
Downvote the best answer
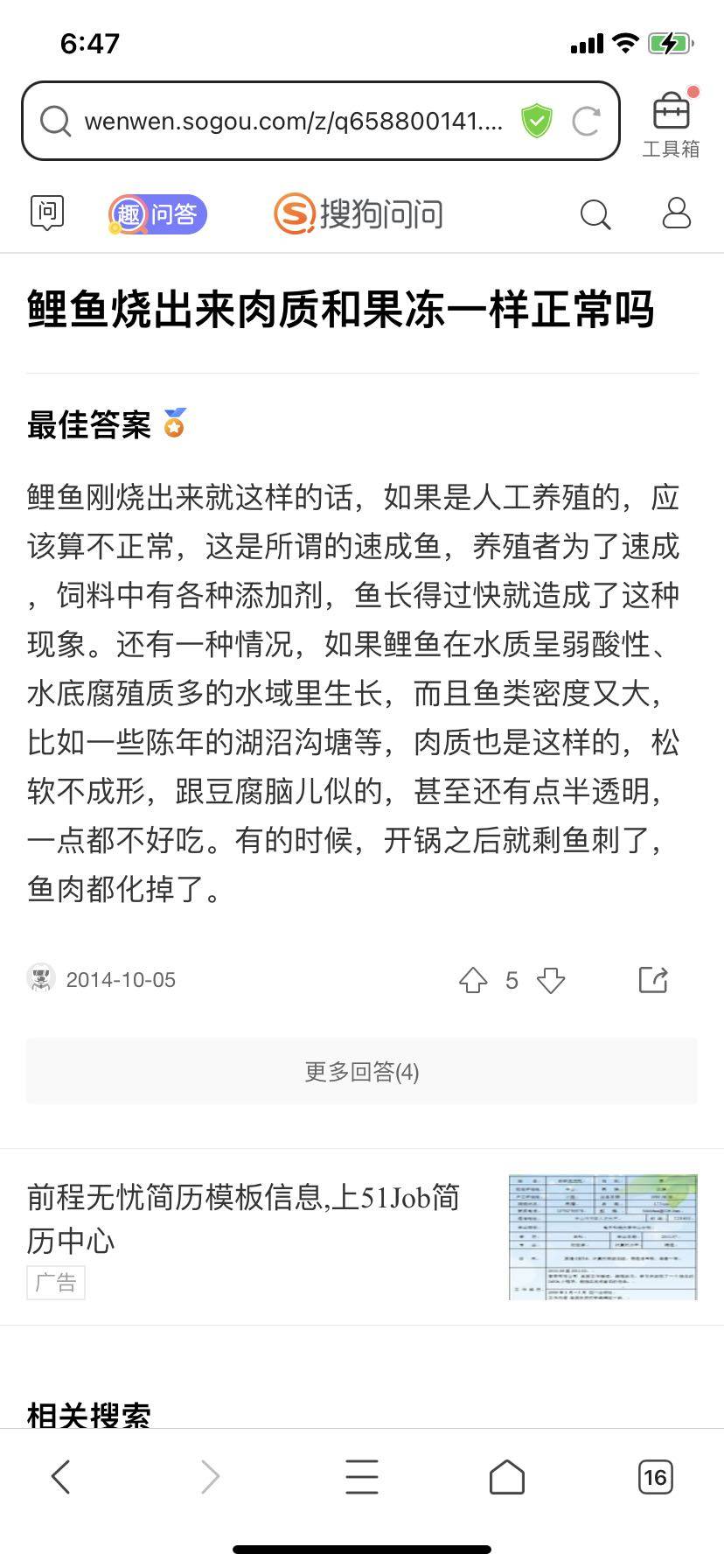point(551,980)
